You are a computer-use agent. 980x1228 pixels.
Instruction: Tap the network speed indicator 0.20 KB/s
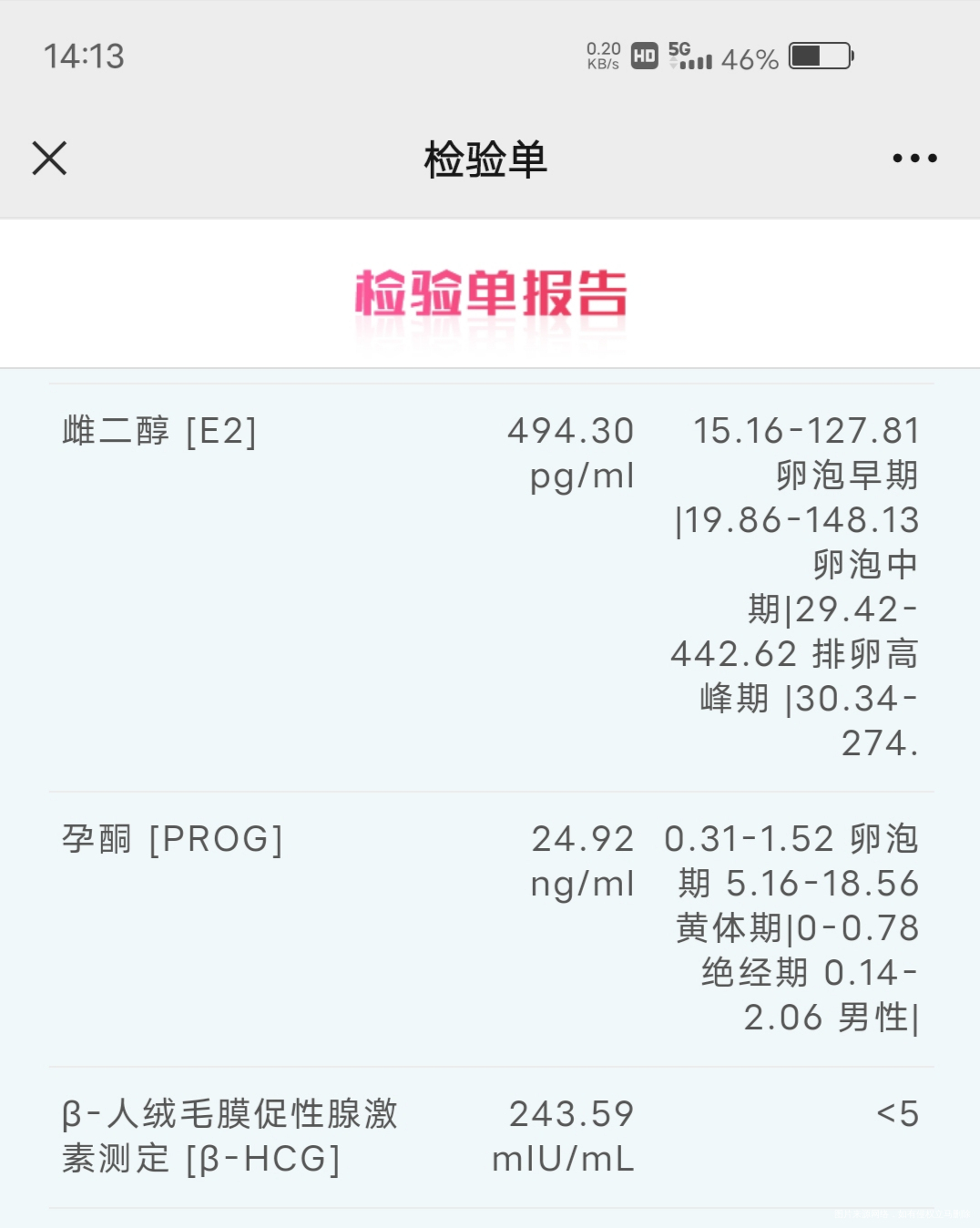[x=602, y=56]
